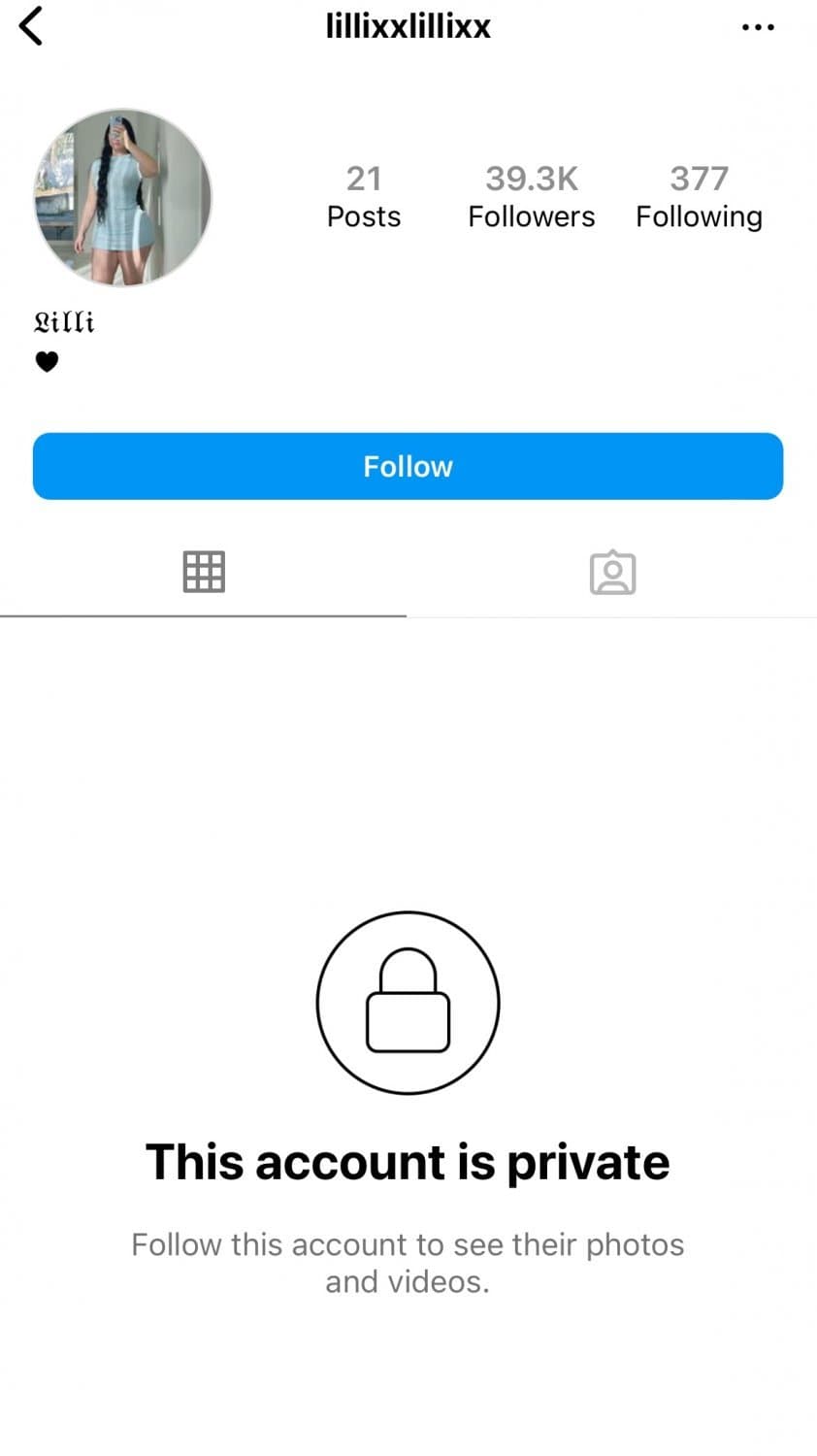Open the posts grid view icon
Image resolution: width=817 pixels, height=1456 pixels.
(204, 572)
